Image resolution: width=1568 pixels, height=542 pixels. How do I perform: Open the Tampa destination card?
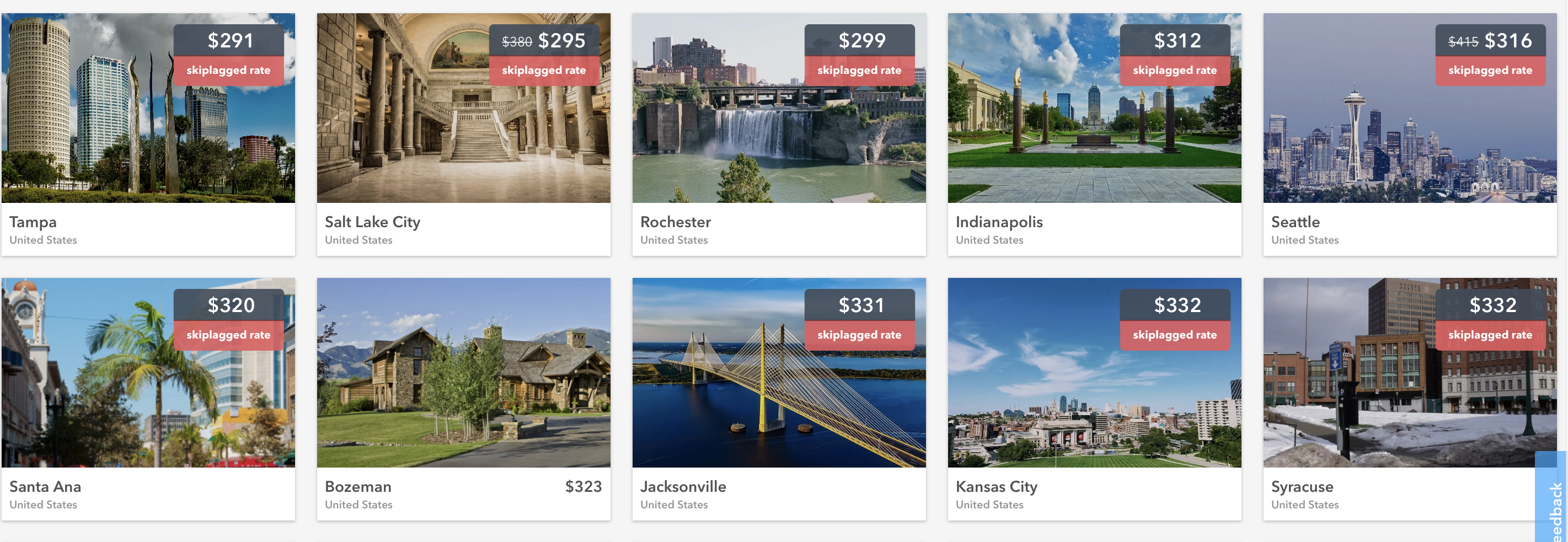point(148,134)
